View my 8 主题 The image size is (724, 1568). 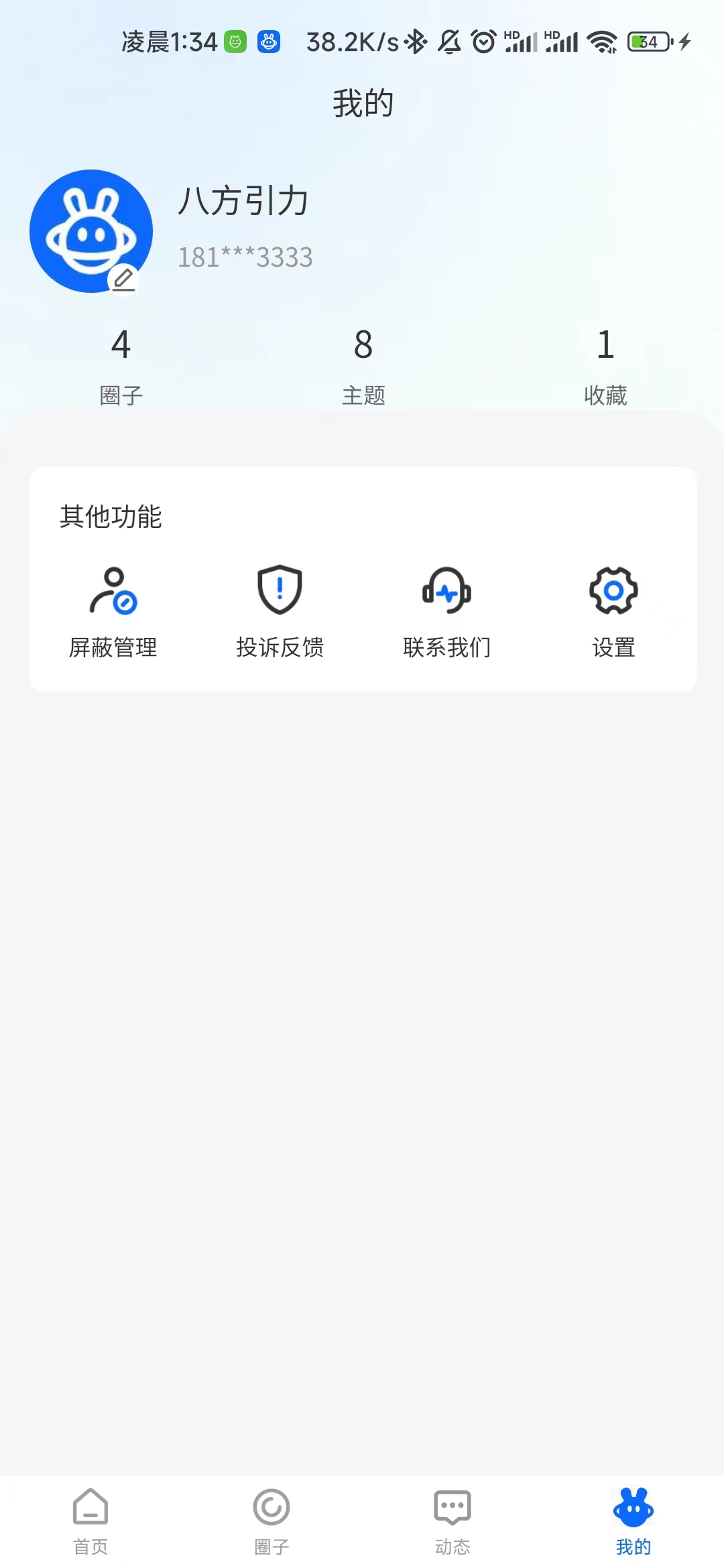(x=363, y=367)
